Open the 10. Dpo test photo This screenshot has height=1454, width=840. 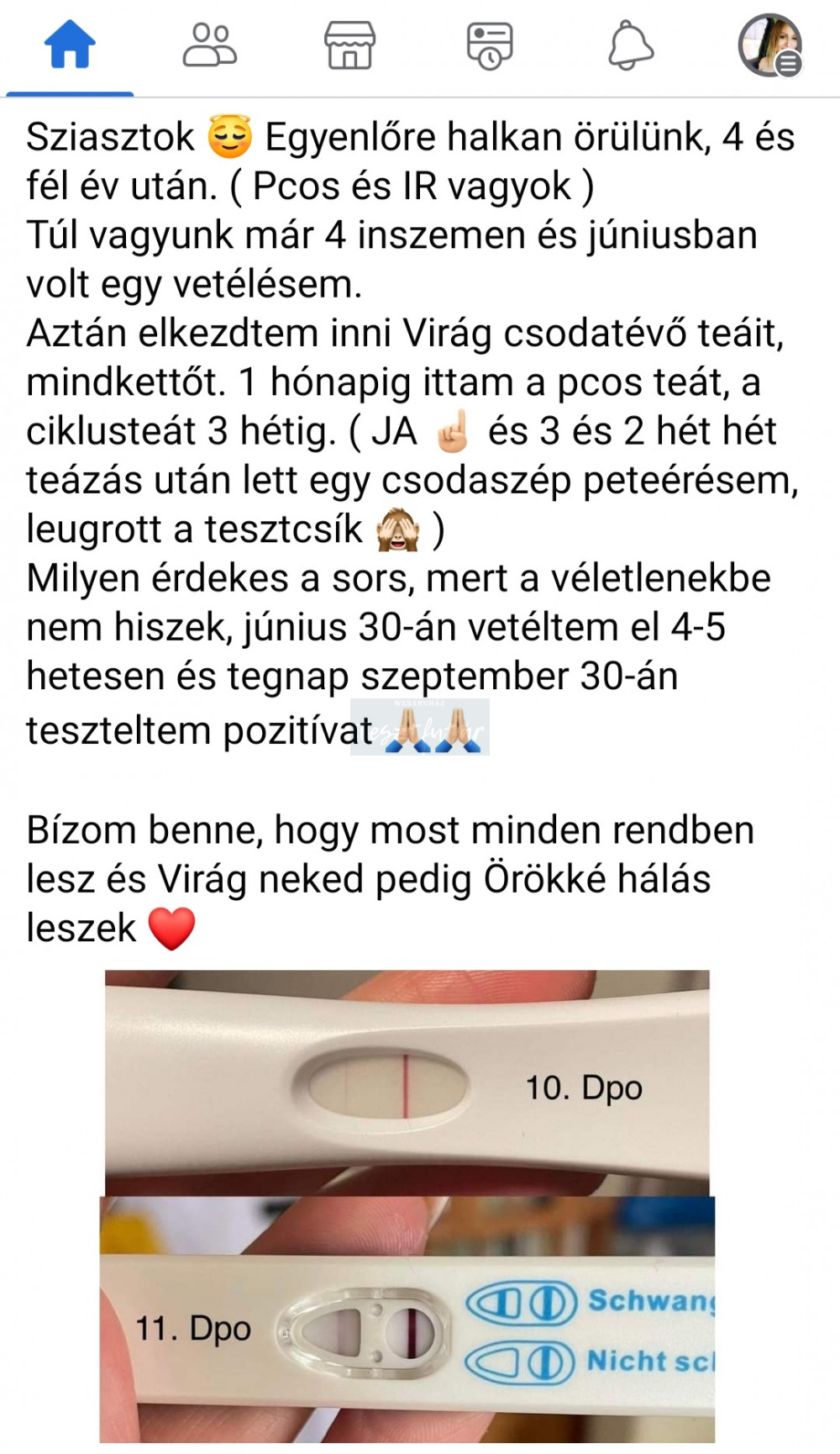(x=407, y=1083)
